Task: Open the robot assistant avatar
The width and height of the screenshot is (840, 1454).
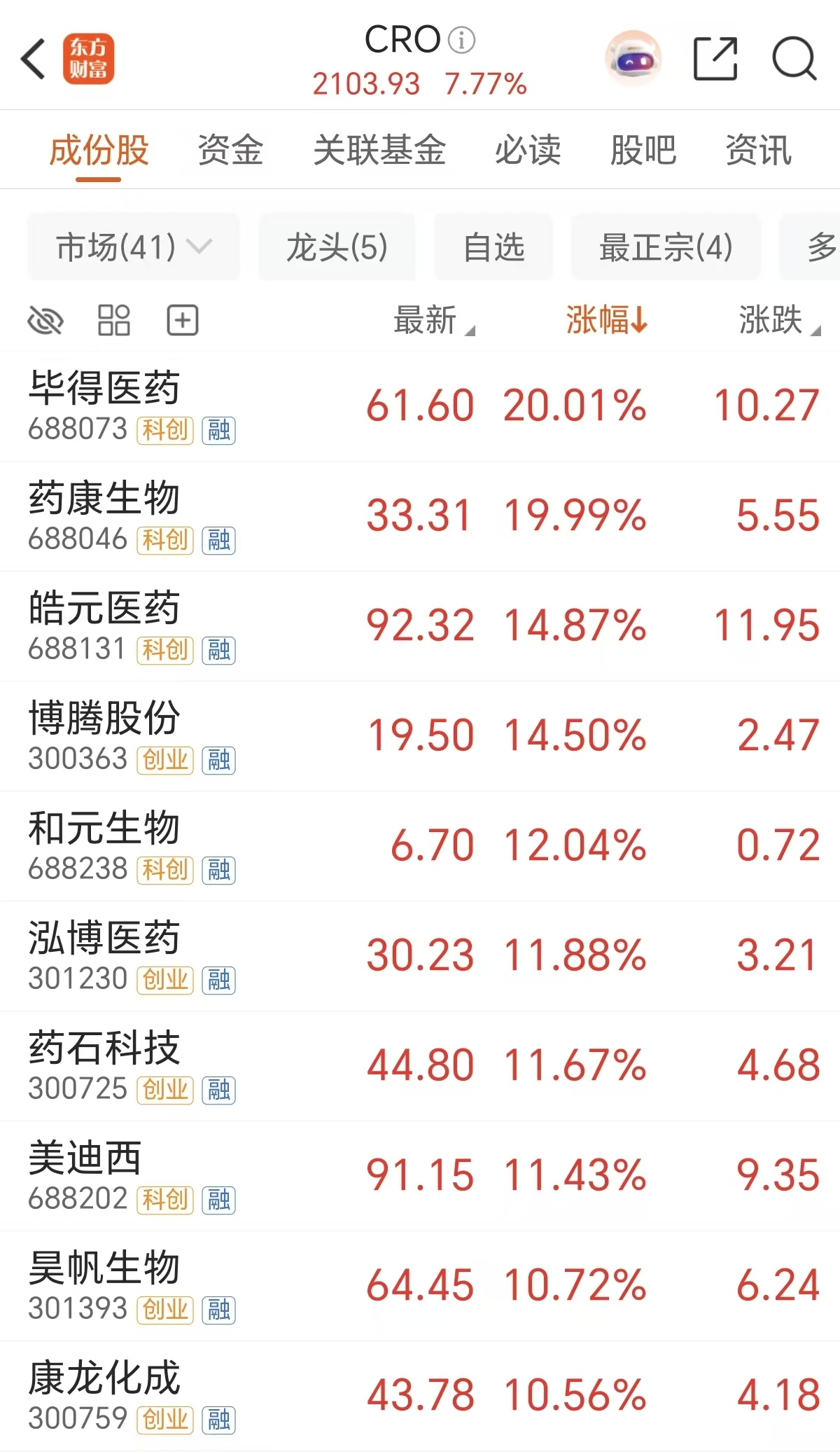Action: tap(633, 58)
